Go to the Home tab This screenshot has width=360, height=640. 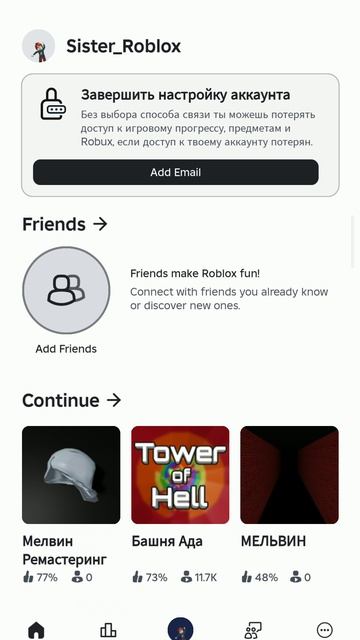(x=36, y=630)
